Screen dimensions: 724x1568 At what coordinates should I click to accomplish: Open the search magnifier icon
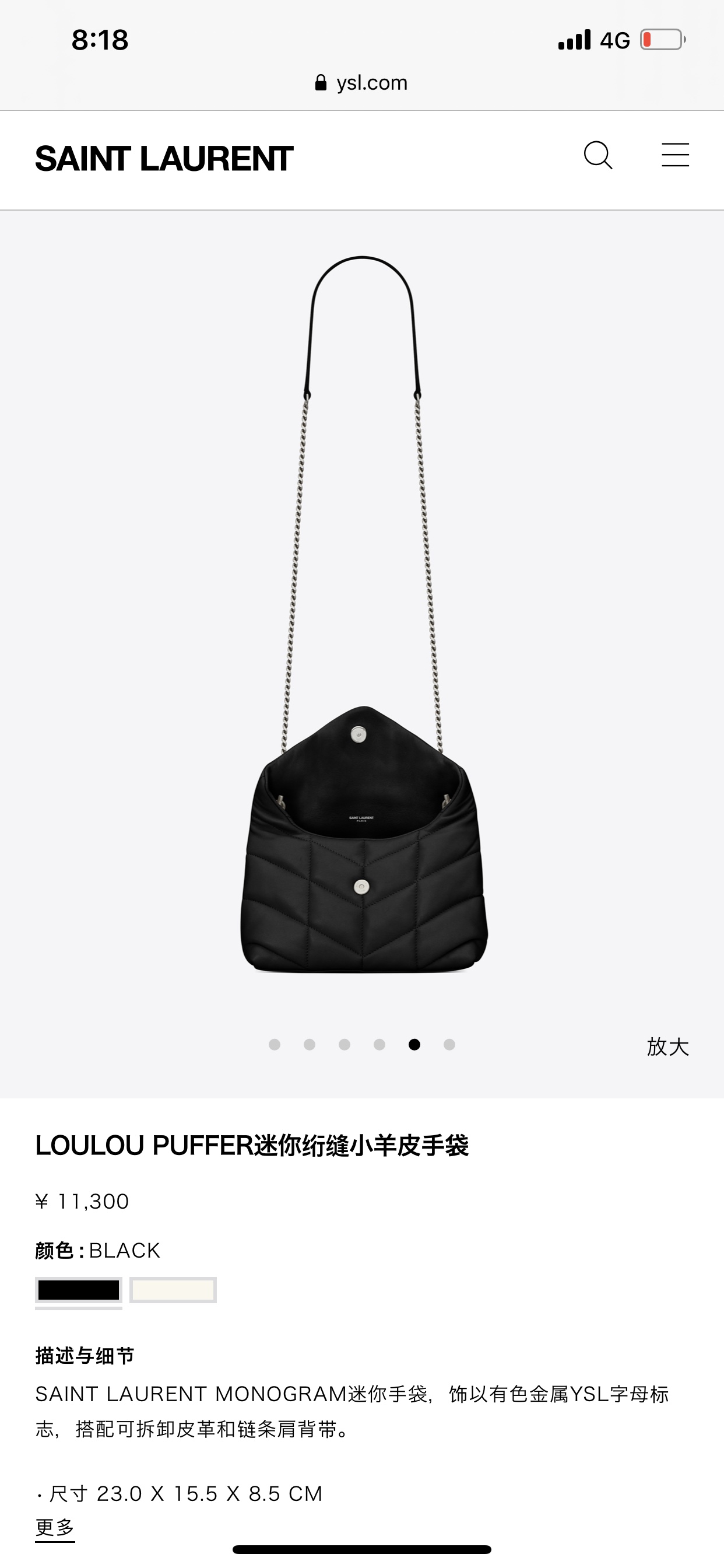(x=598, y=155)
